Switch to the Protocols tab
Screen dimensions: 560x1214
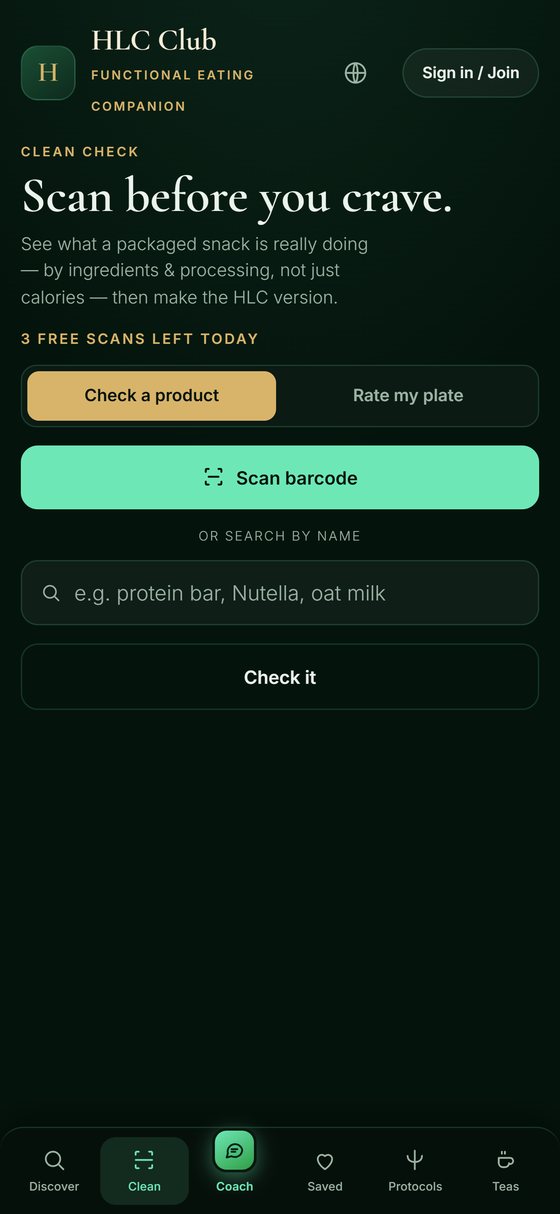(x=415, y=1171)
